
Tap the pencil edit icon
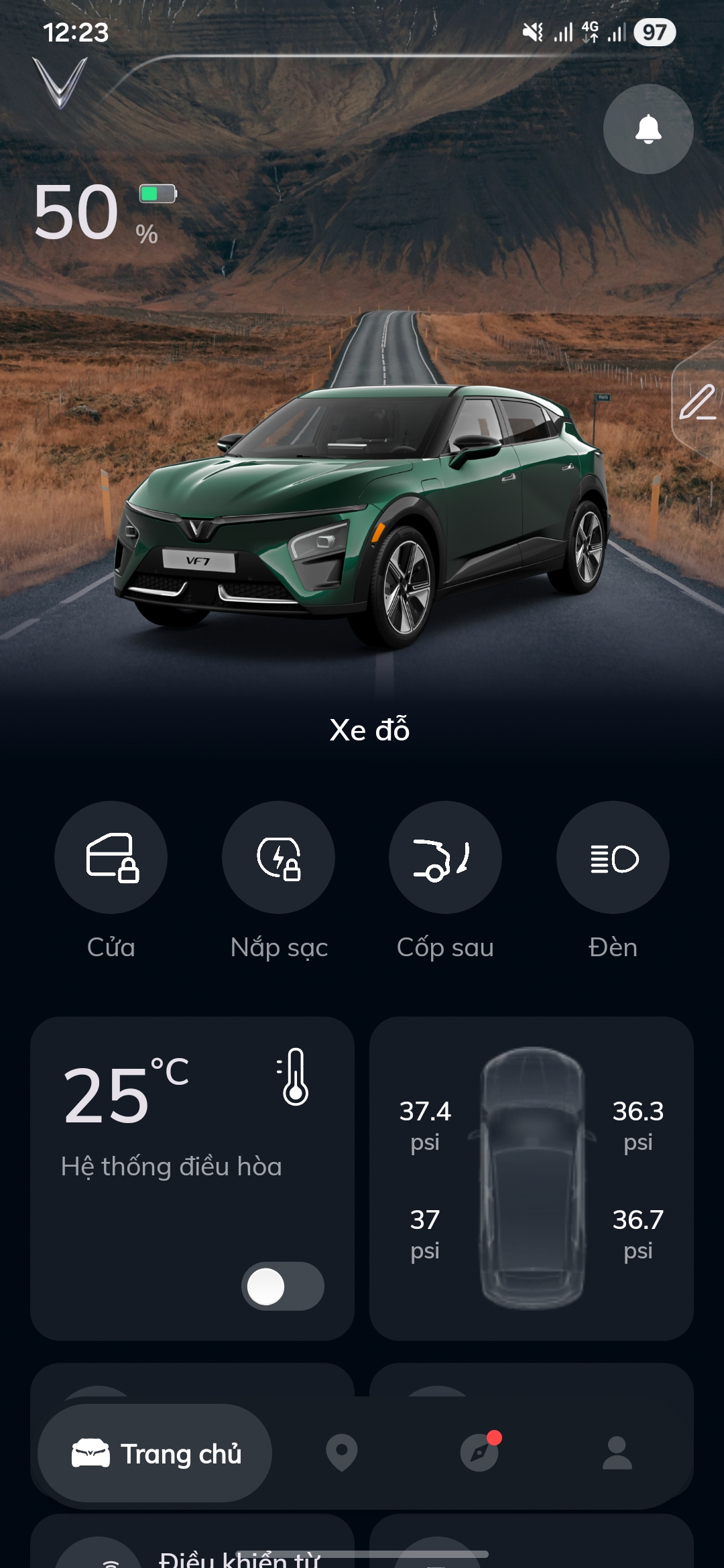pyautogui.click(x=697, y=402)
